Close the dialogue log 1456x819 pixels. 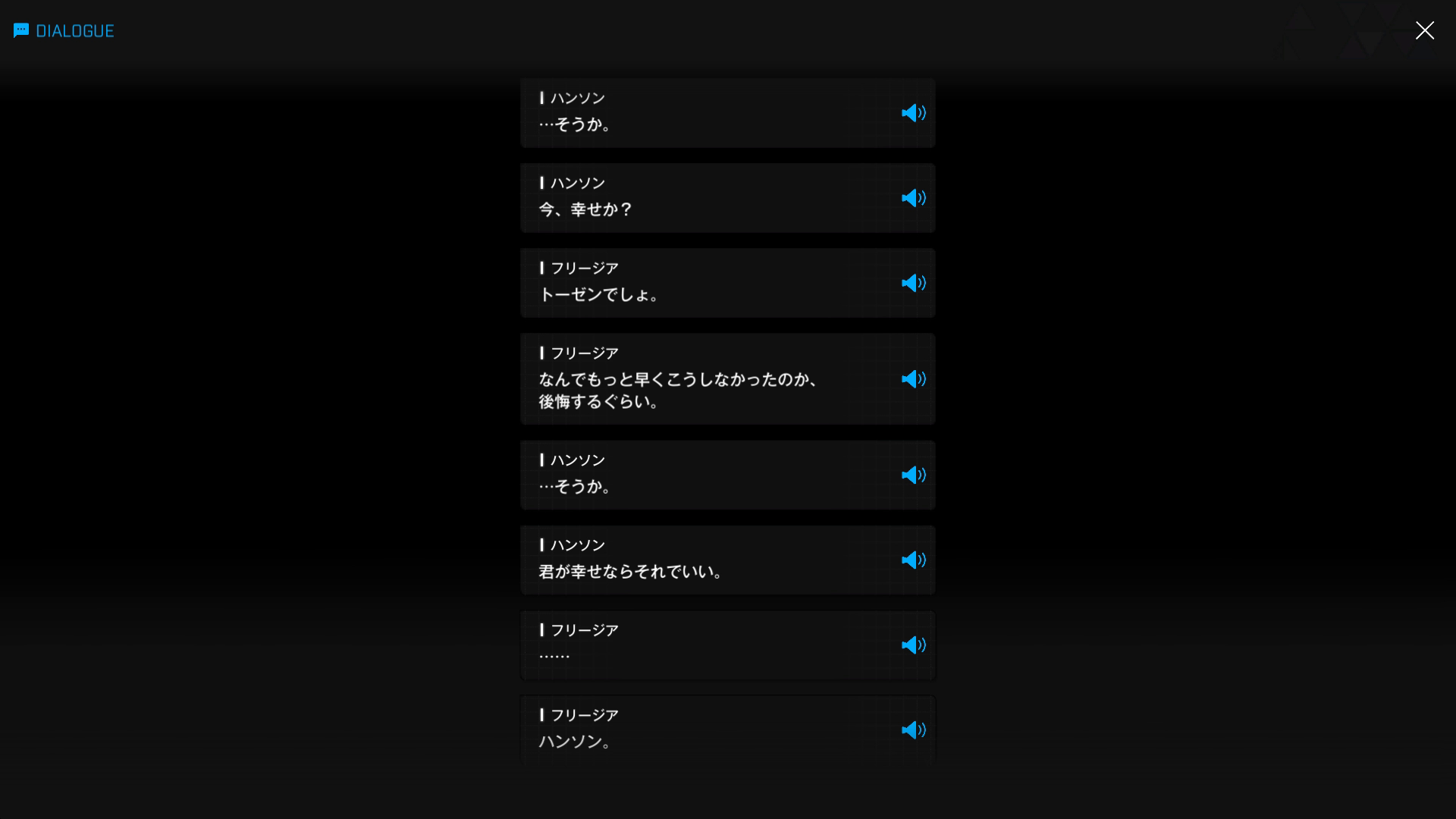pyautogui.click(x=1424, y=30)
